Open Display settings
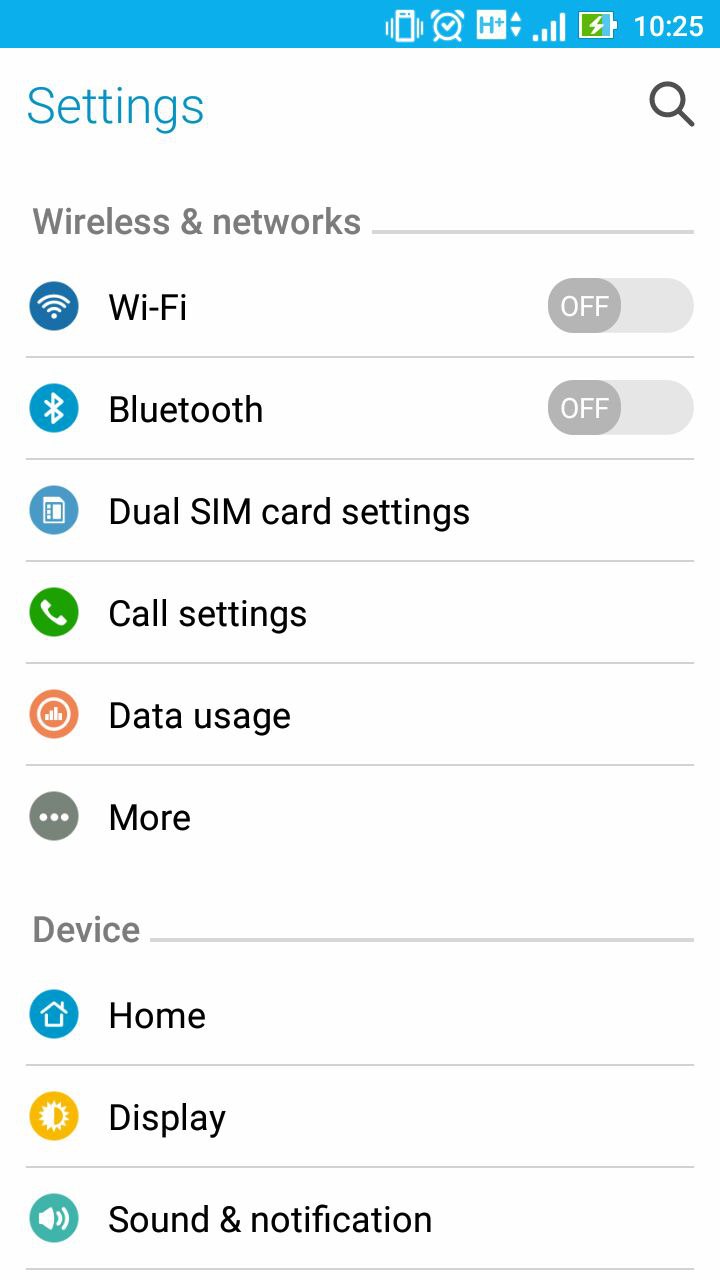 tap(167, 1118)
